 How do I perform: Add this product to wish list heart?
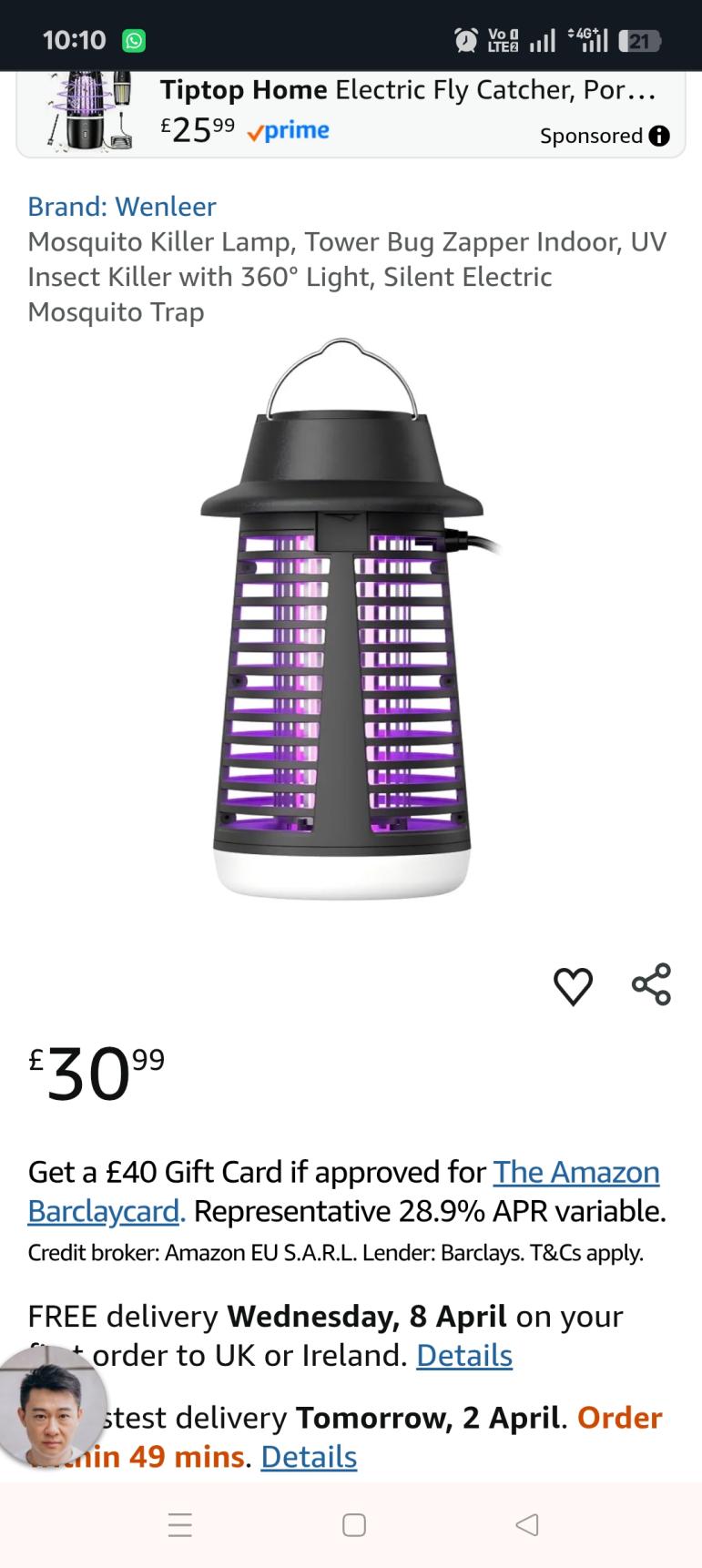(573, 986)
